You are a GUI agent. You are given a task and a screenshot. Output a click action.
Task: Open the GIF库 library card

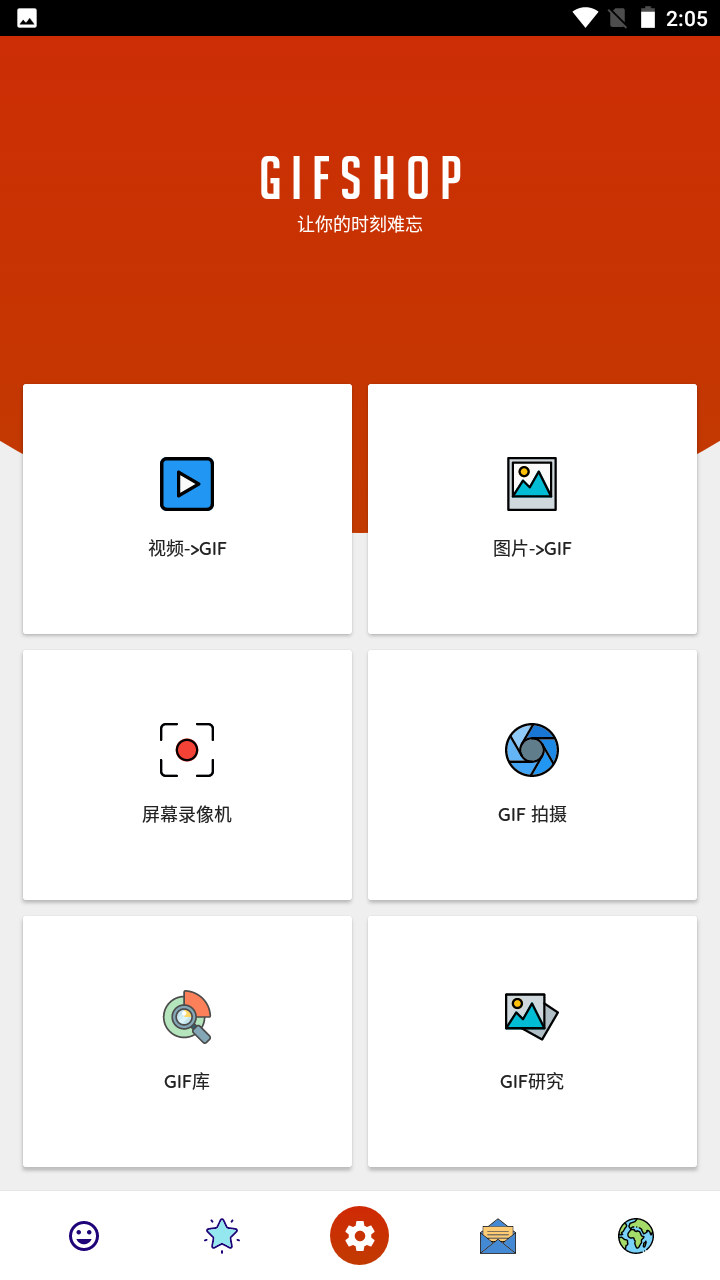coord(187,1041)
